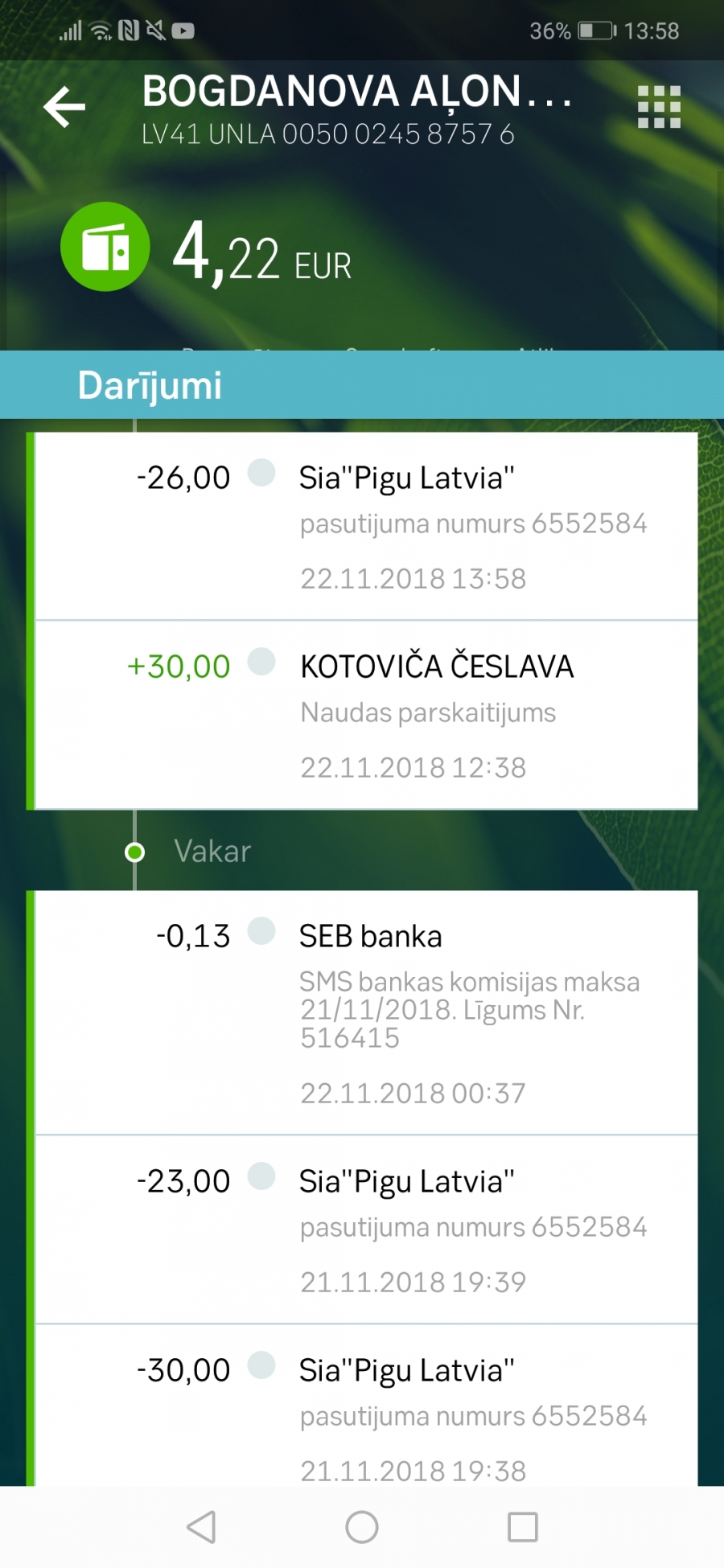Screen dimensions: 724x1568
Task: Tap the NFC icon in the status bar
Action: (x=130, y=31)
